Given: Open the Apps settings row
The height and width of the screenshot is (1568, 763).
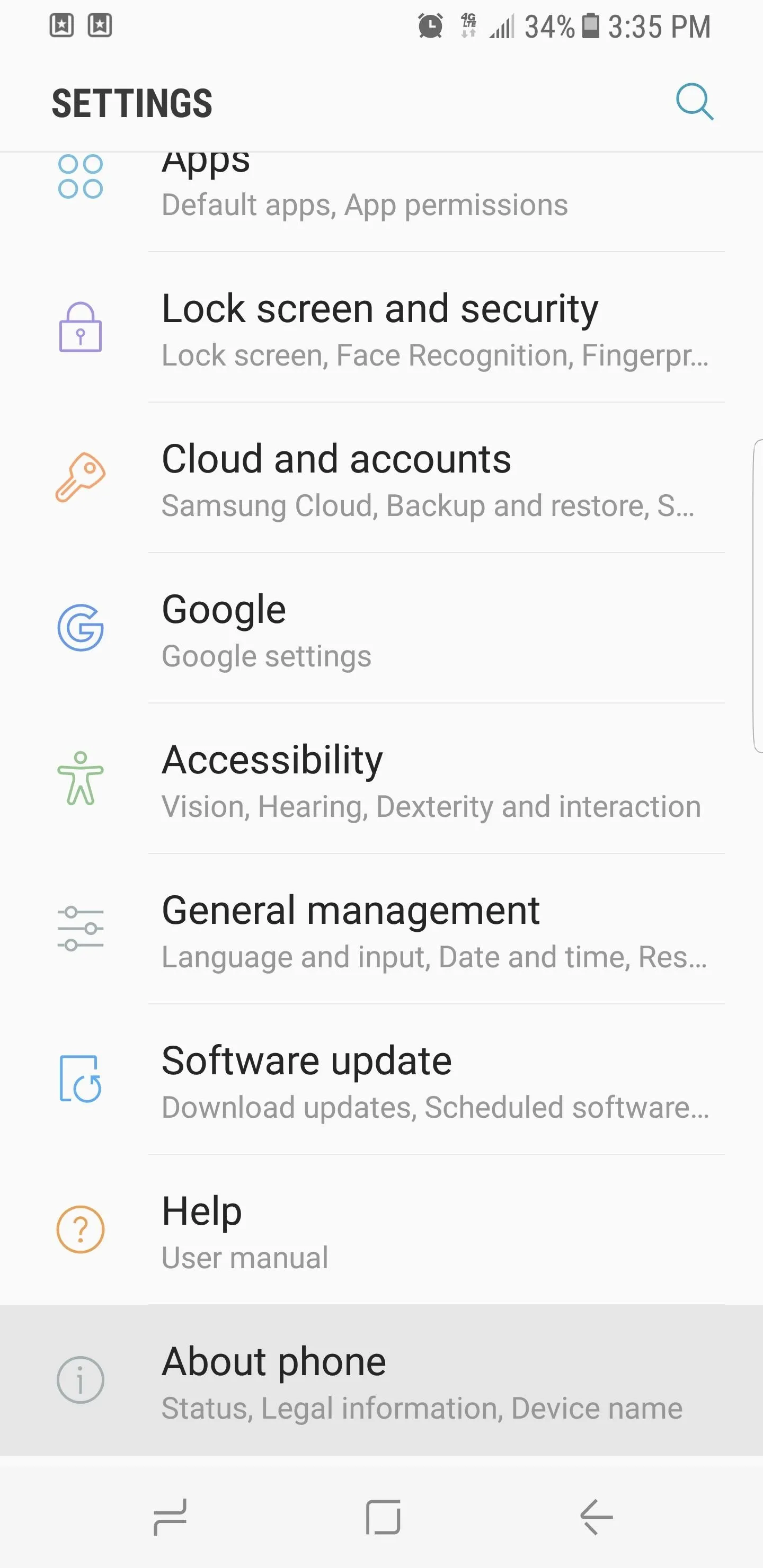Looking at the screenshot, I should 381,201.
